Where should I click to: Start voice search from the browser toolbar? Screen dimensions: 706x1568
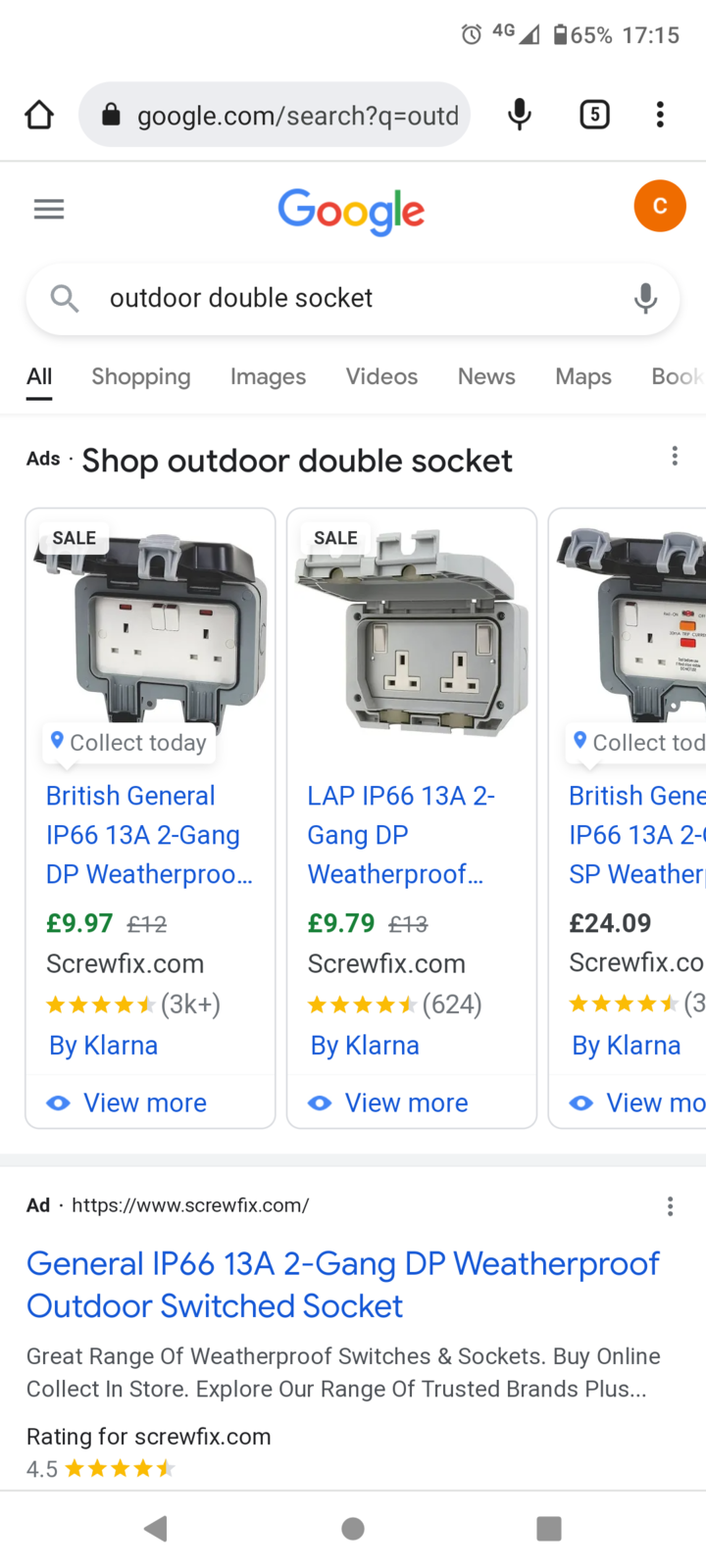[520, 115]
